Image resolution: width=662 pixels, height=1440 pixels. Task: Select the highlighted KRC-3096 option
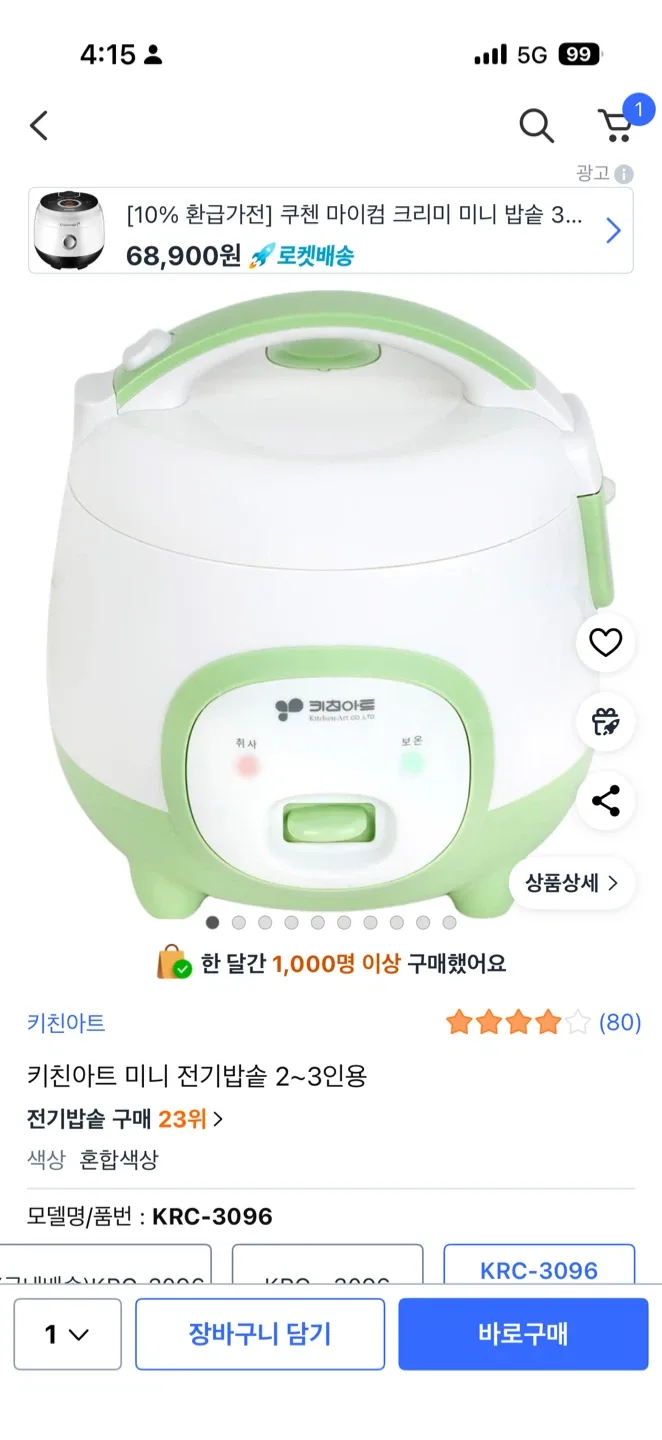pyautogui.click(x=539, y=1268)
